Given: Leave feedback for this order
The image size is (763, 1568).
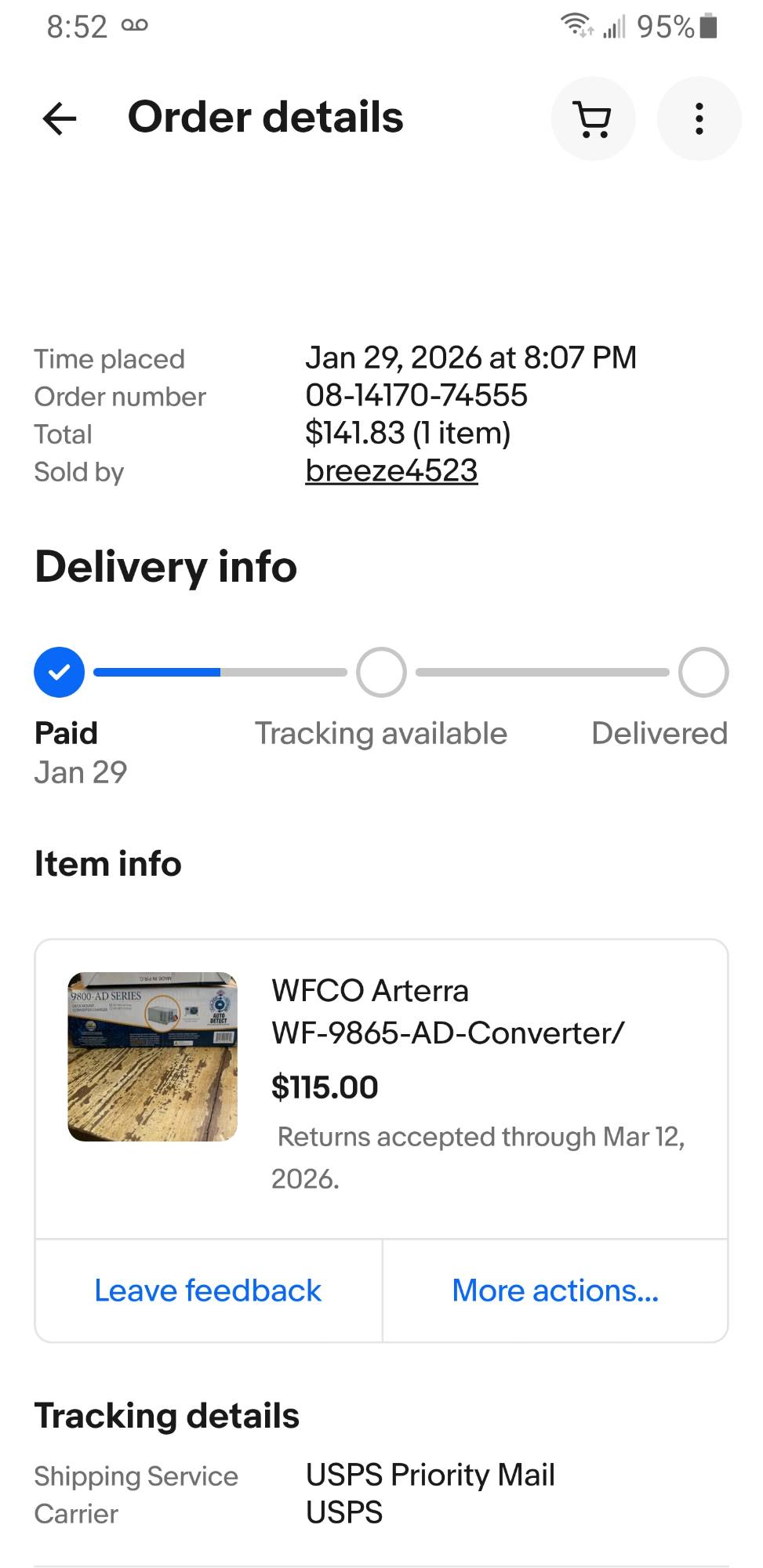Looking at the screenshot, I should pos(208,1290).
